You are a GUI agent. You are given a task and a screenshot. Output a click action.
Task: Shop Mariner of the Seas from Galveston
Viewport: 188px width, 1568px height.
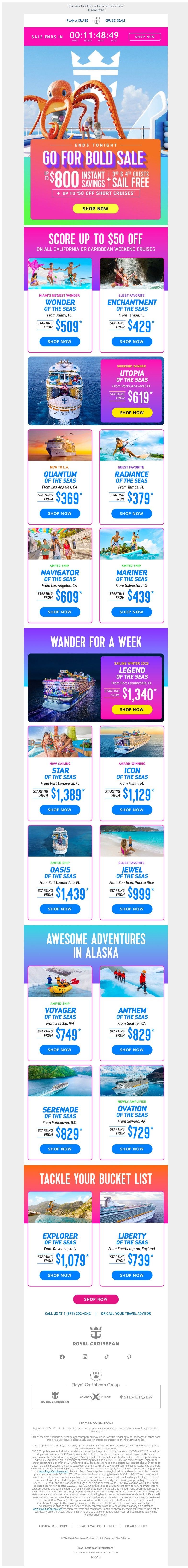point(131,612)
